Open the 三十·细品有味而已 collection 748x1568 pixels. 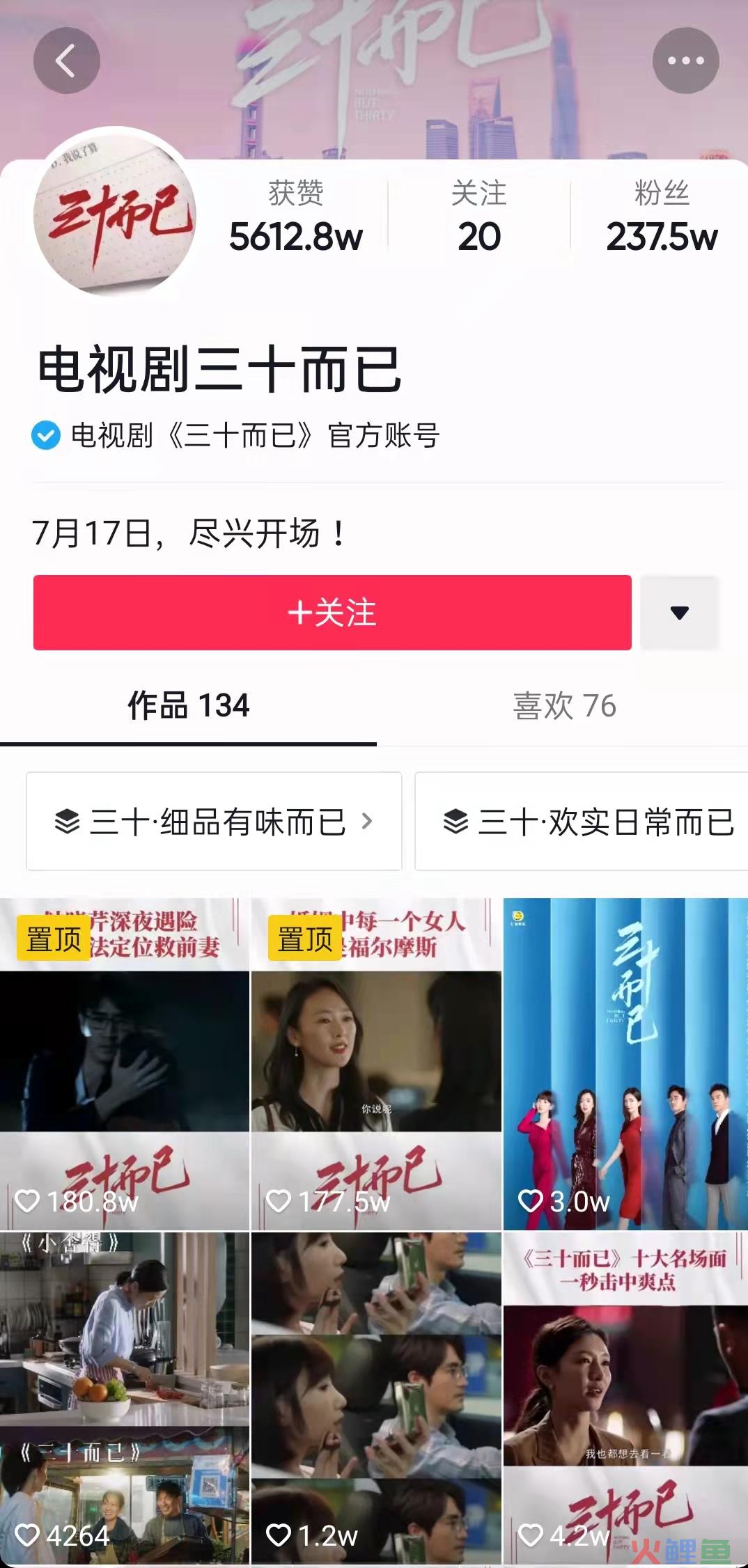[x=214, y=822]
